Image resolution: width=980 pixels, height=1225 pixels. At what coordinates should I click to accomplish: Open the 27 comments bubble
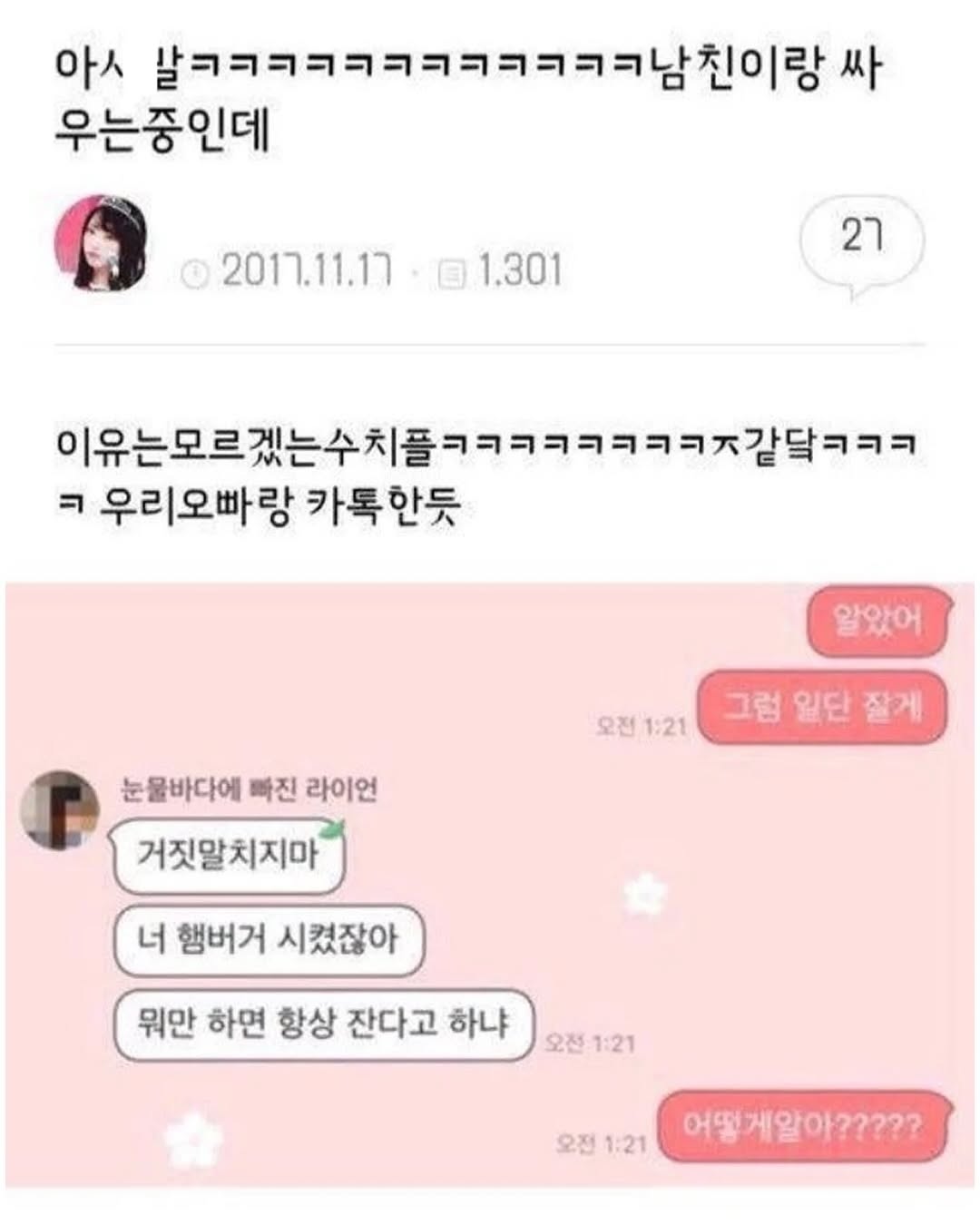click(x=860, y=240)
